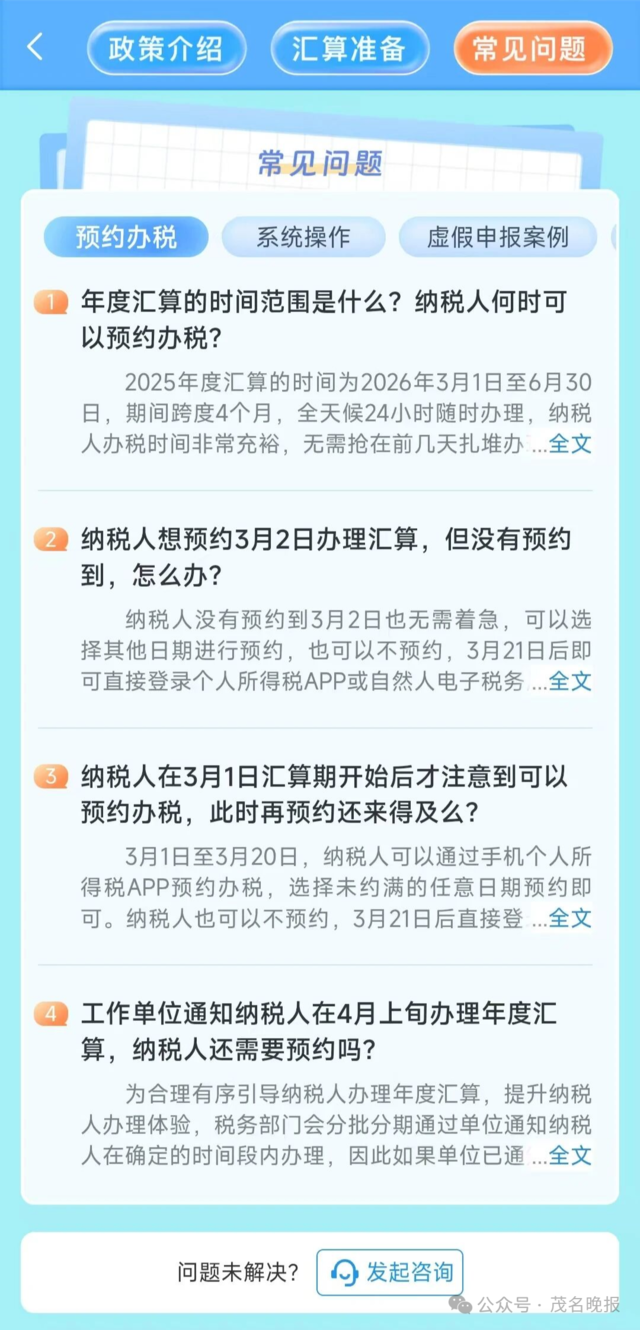640x1330 pixels.
Task: Expand 全文 for question 3 about 汇算期开始后预约
Action: [x=570, y=918]
